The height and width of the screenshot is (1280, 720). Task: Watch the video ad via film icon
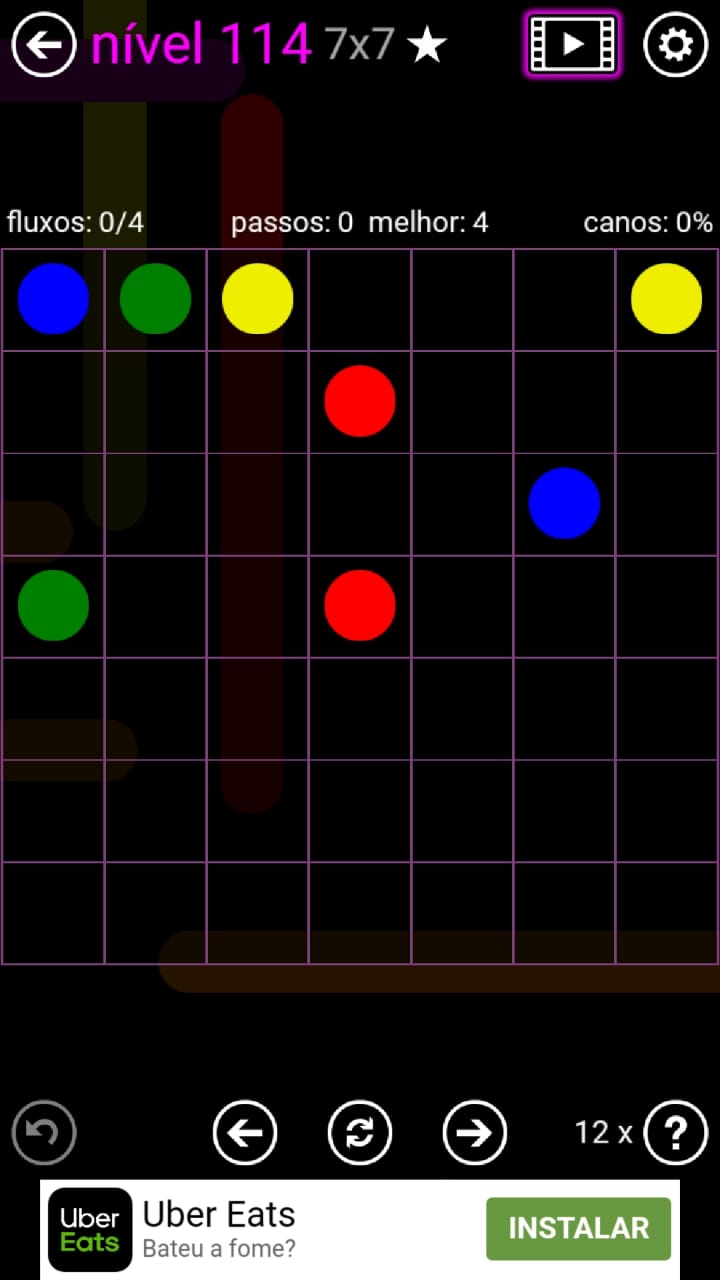click(572, 45)
